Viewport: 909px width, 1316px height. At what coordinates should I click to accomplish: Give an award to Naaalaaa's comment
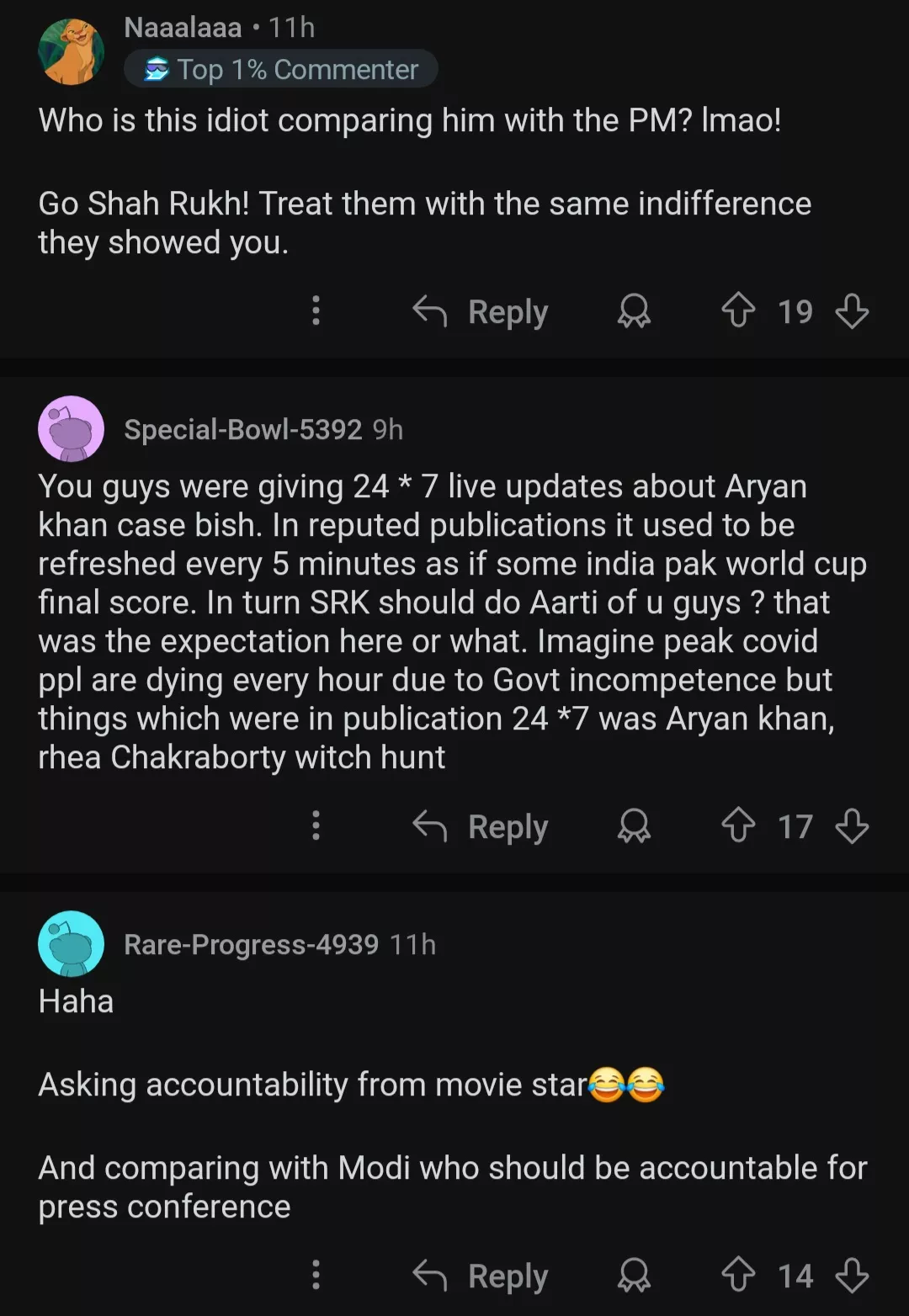(x=634, y=311)
